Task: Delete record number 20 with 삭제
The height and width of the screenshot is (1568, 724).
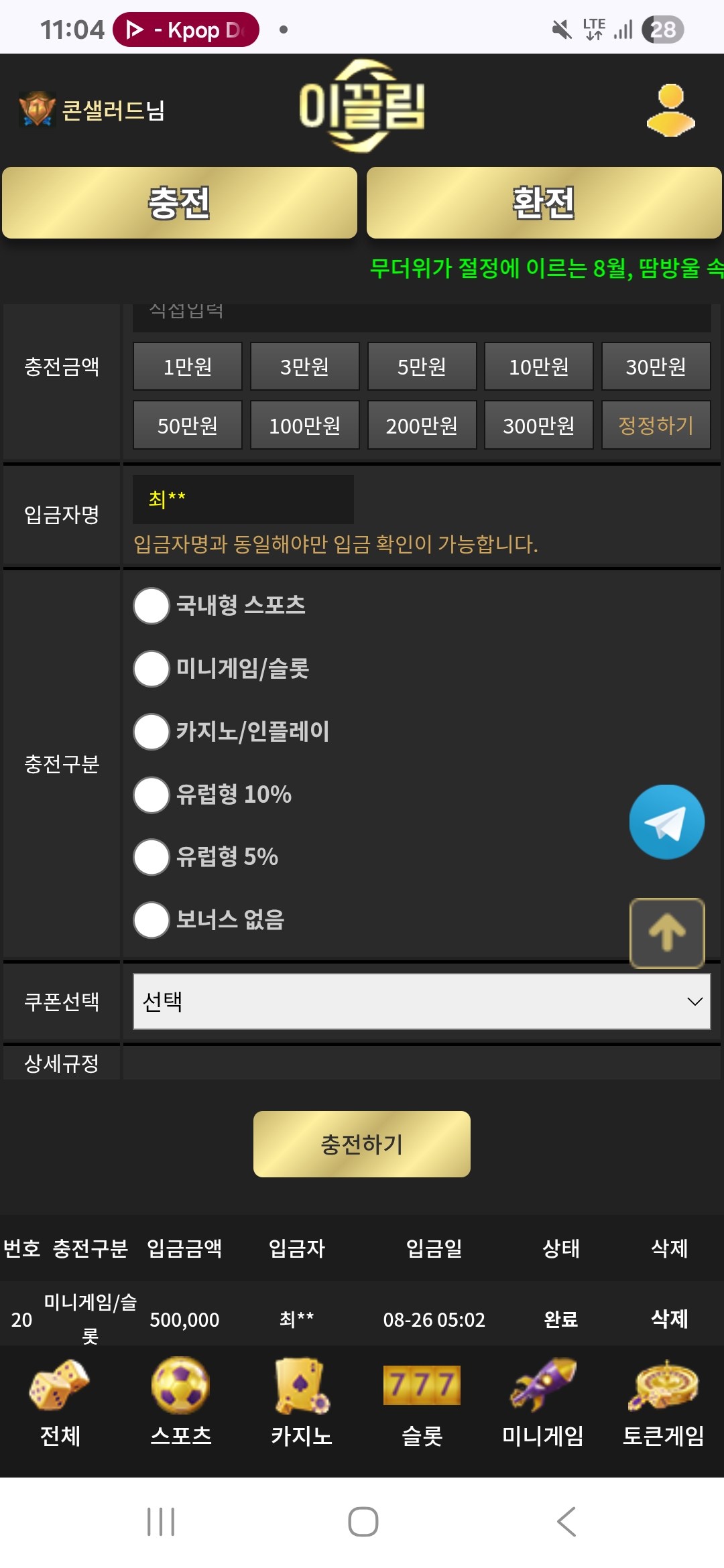Action: point(670,1319)
